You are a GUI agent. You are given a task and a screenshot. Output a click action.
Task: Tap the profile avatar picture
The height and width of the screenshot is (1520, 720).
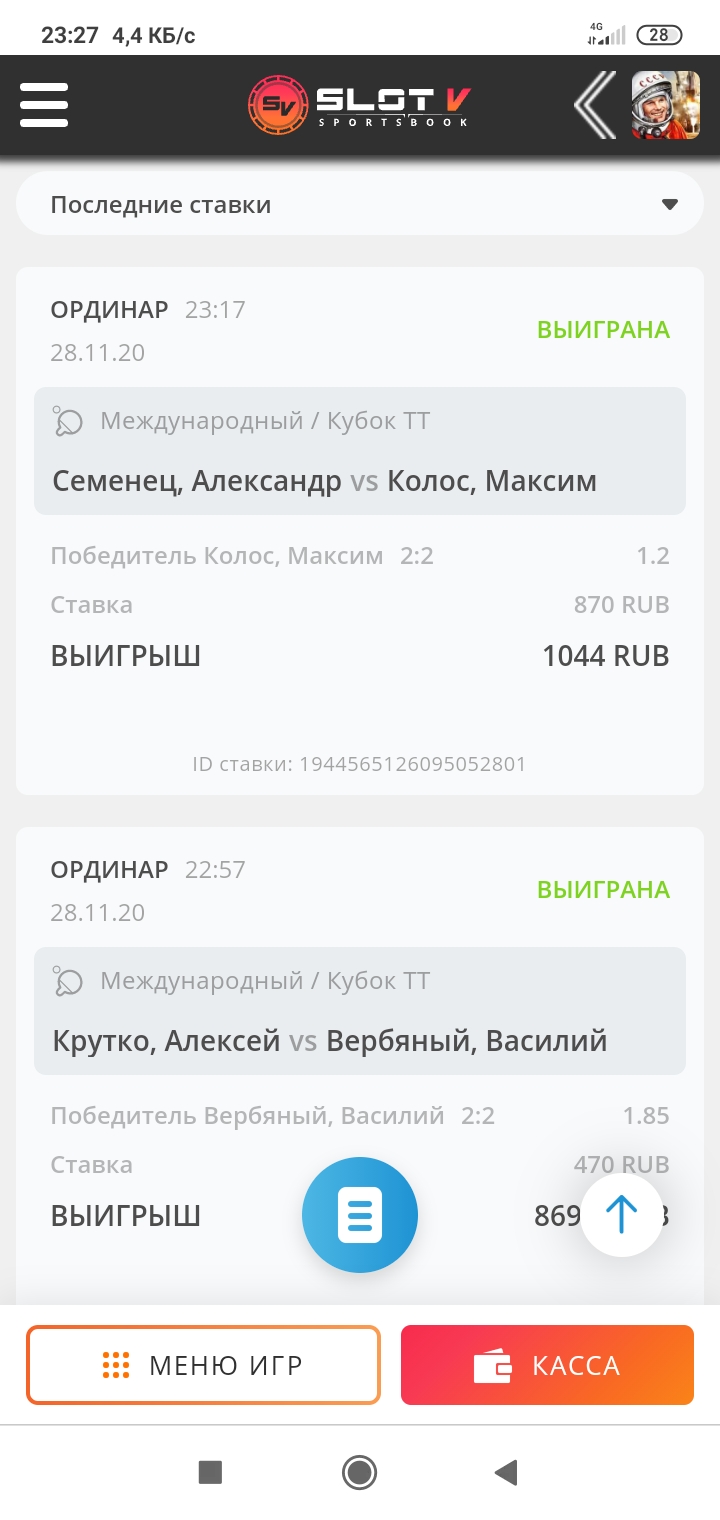665,105
